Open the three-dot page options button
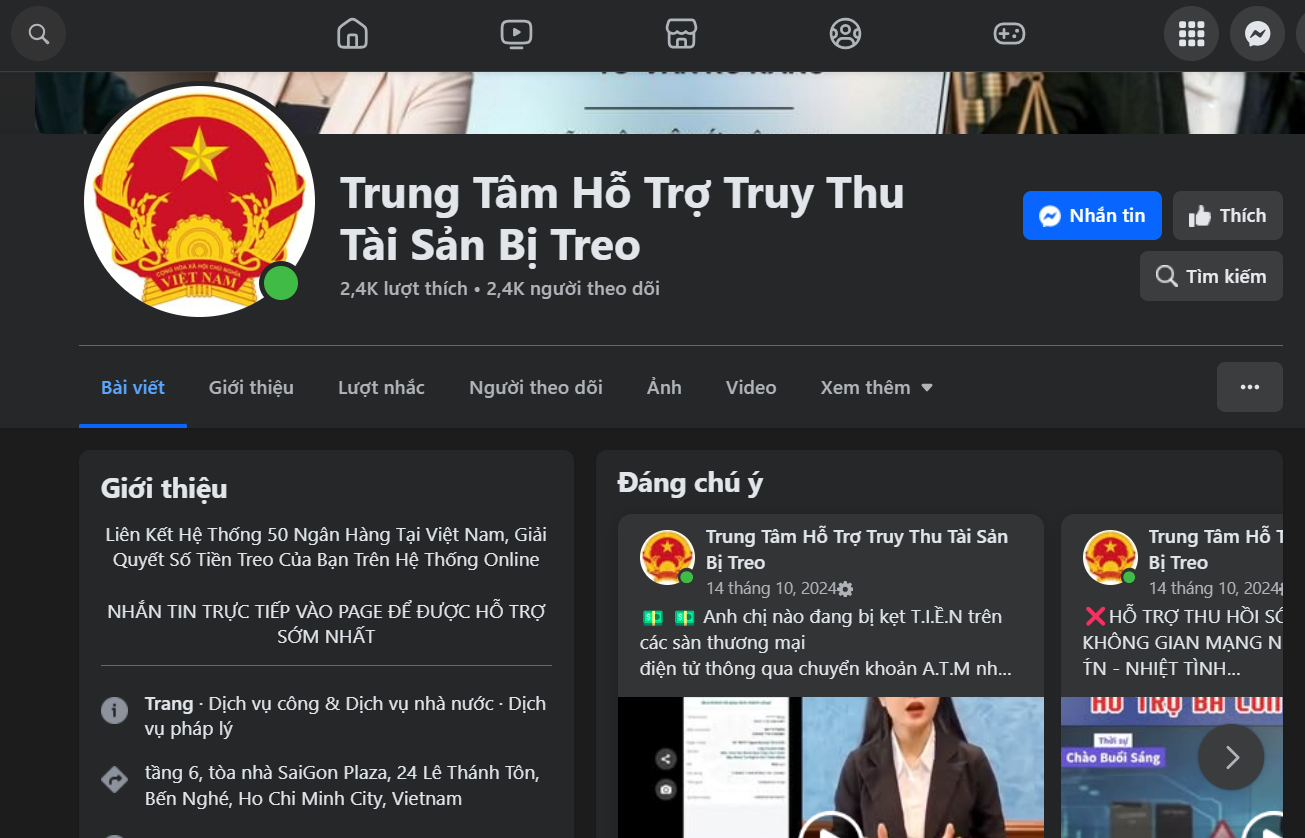This screenshot has width=1305, height=838. click(1249, 387)
